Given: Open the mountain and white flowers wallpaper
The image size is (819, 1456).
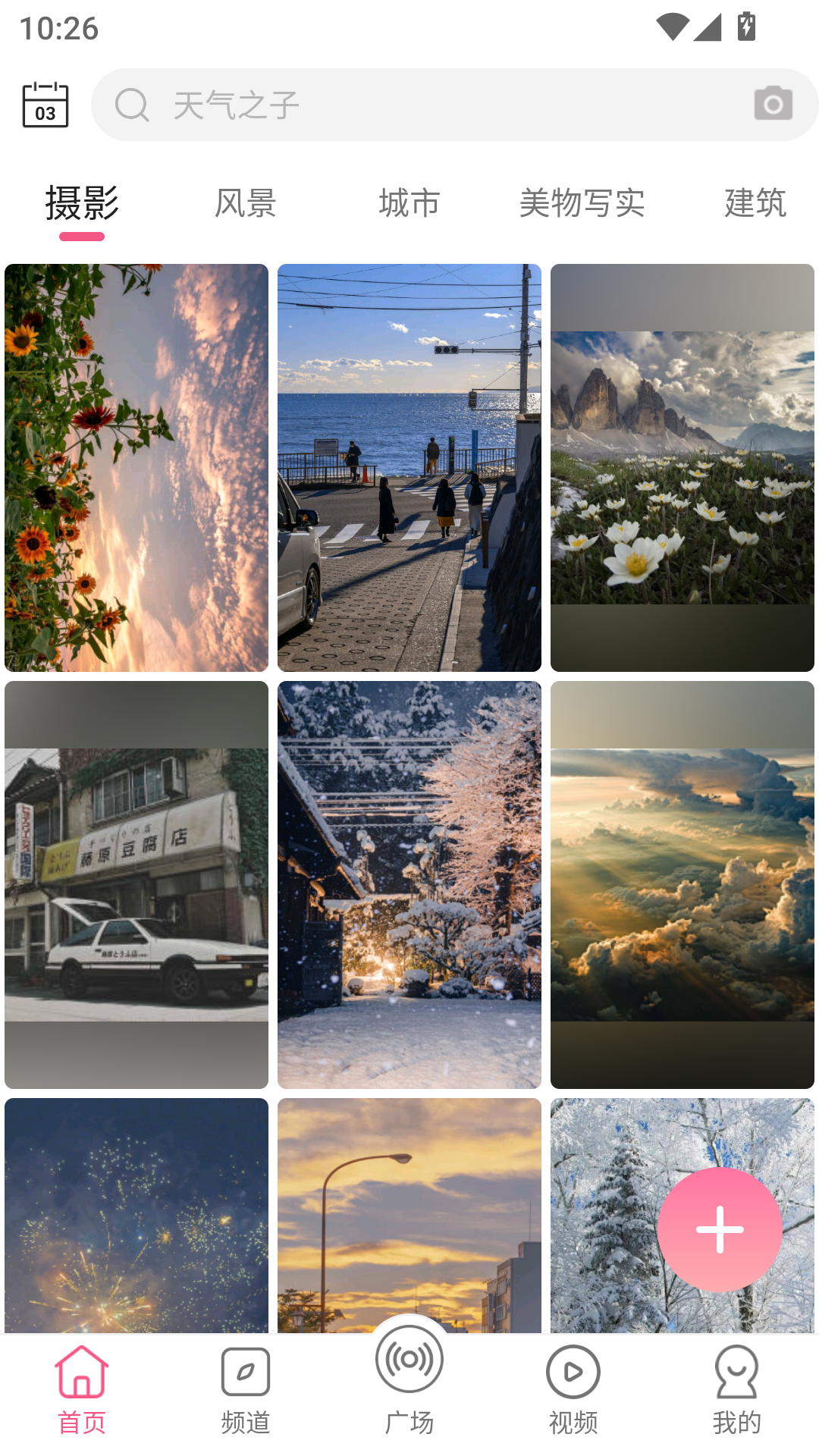Looking at the screenshot, I should 682,467.
